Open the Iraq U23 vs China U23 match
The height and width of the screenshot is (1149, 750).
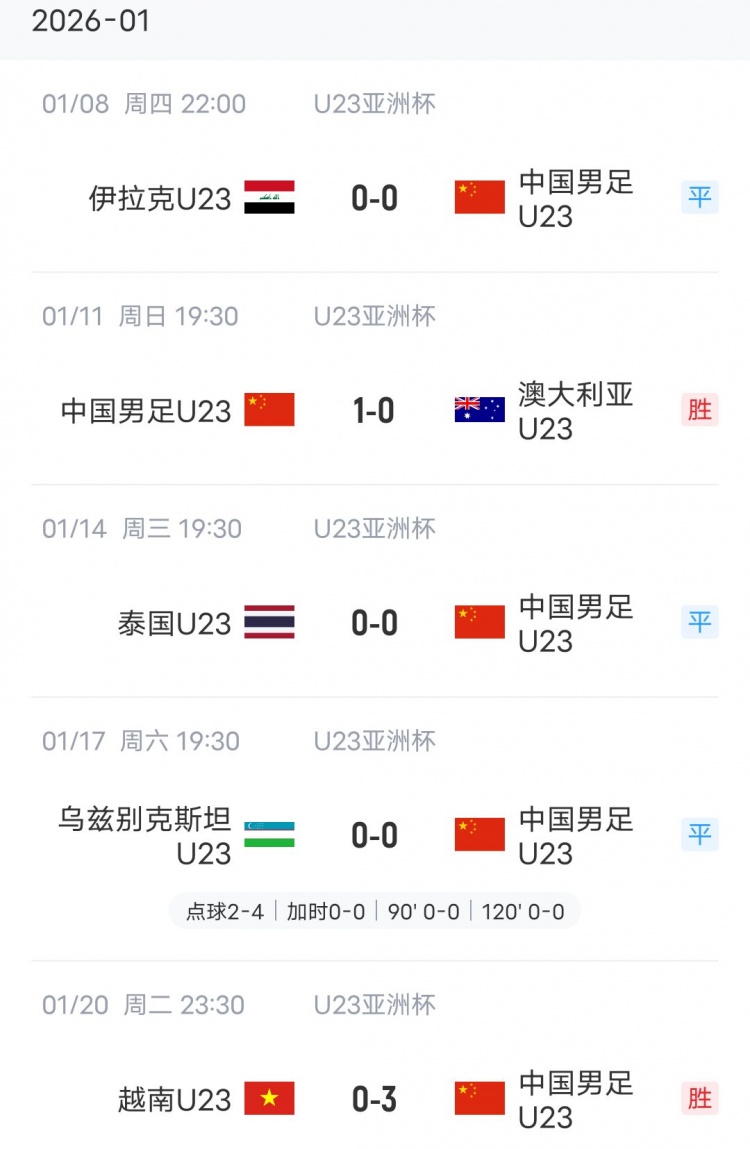point(374,198)
